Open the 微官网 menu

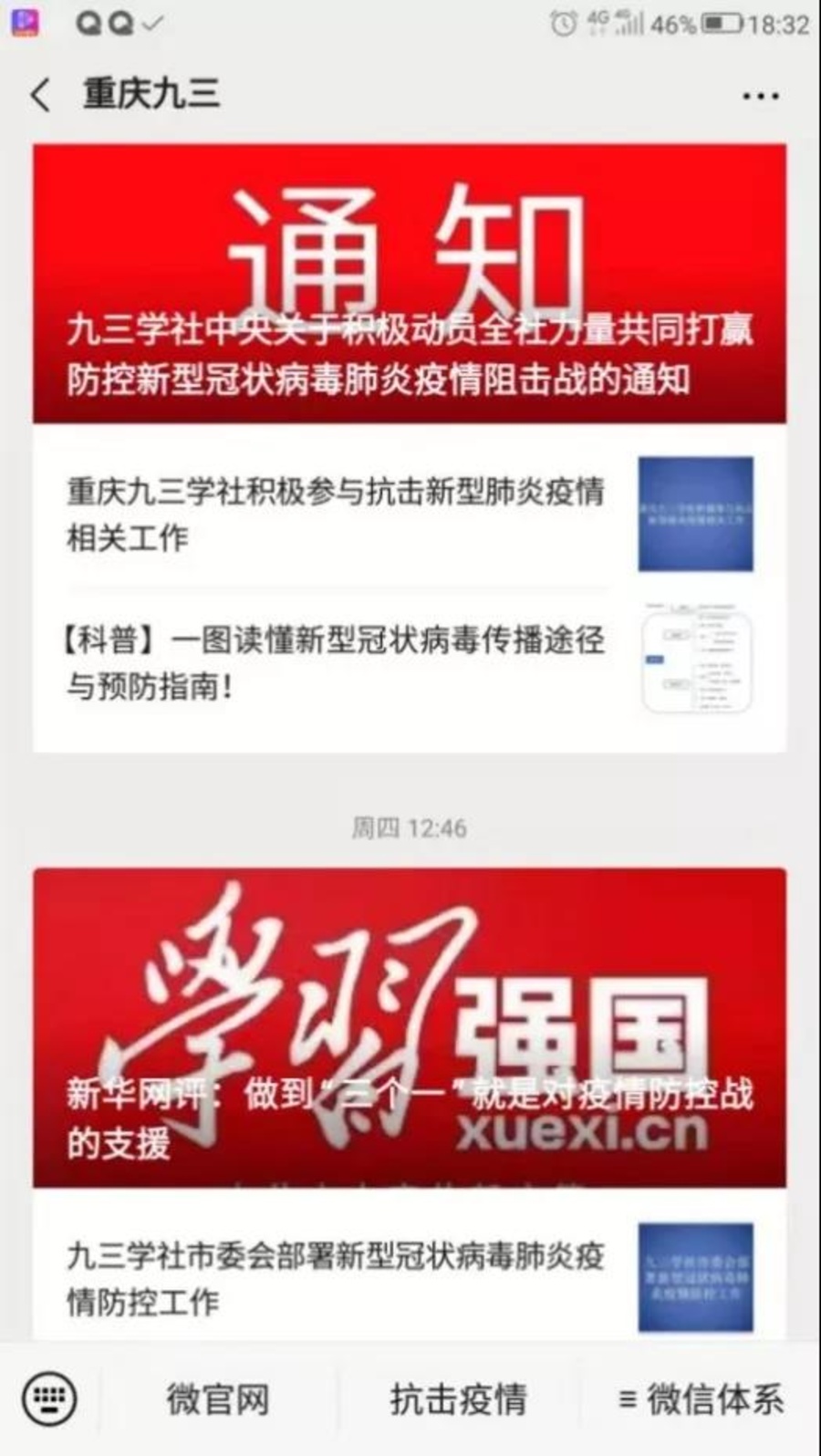218,1399
